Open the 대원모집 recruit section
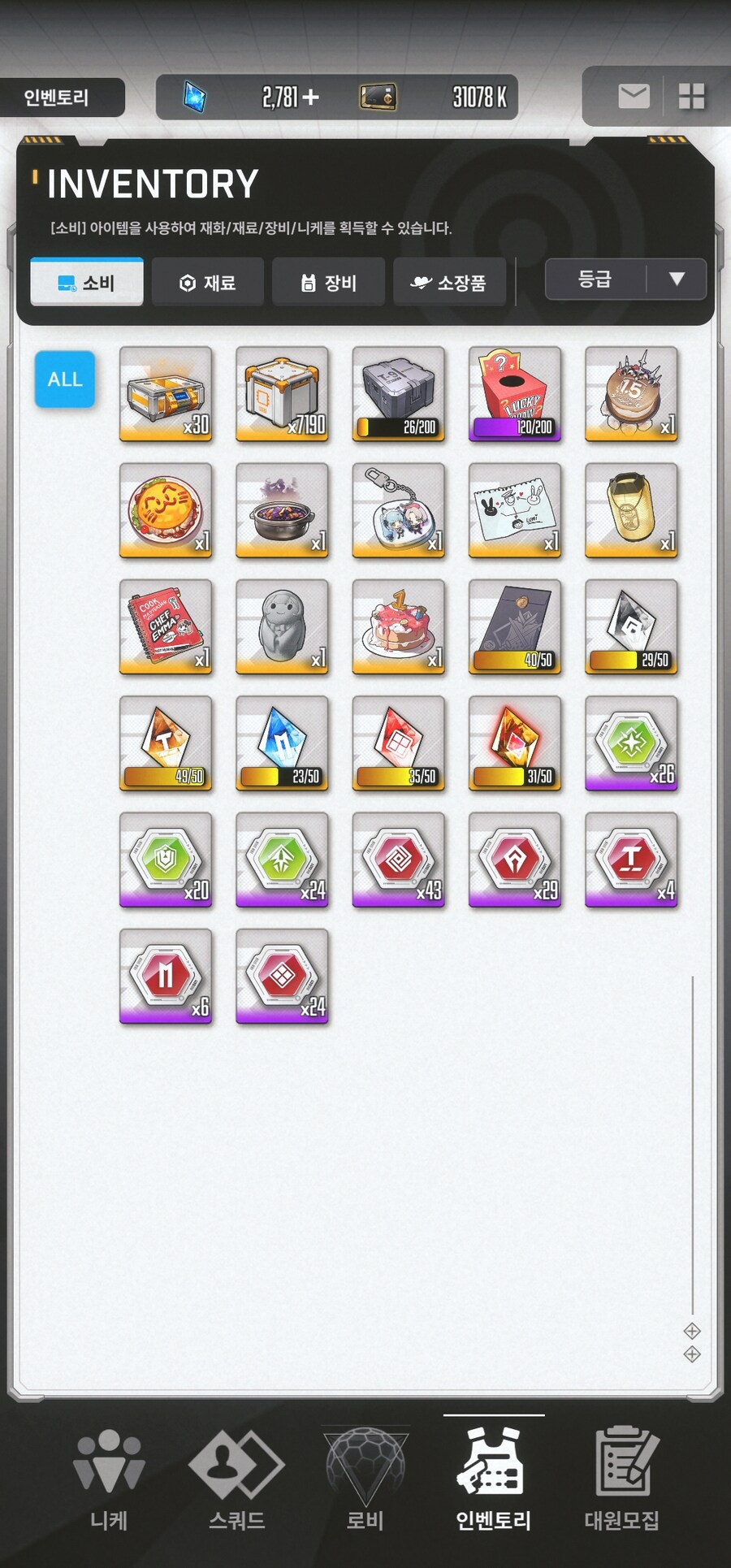Viewport: 731px width, 1568px height. point(621,1479)
